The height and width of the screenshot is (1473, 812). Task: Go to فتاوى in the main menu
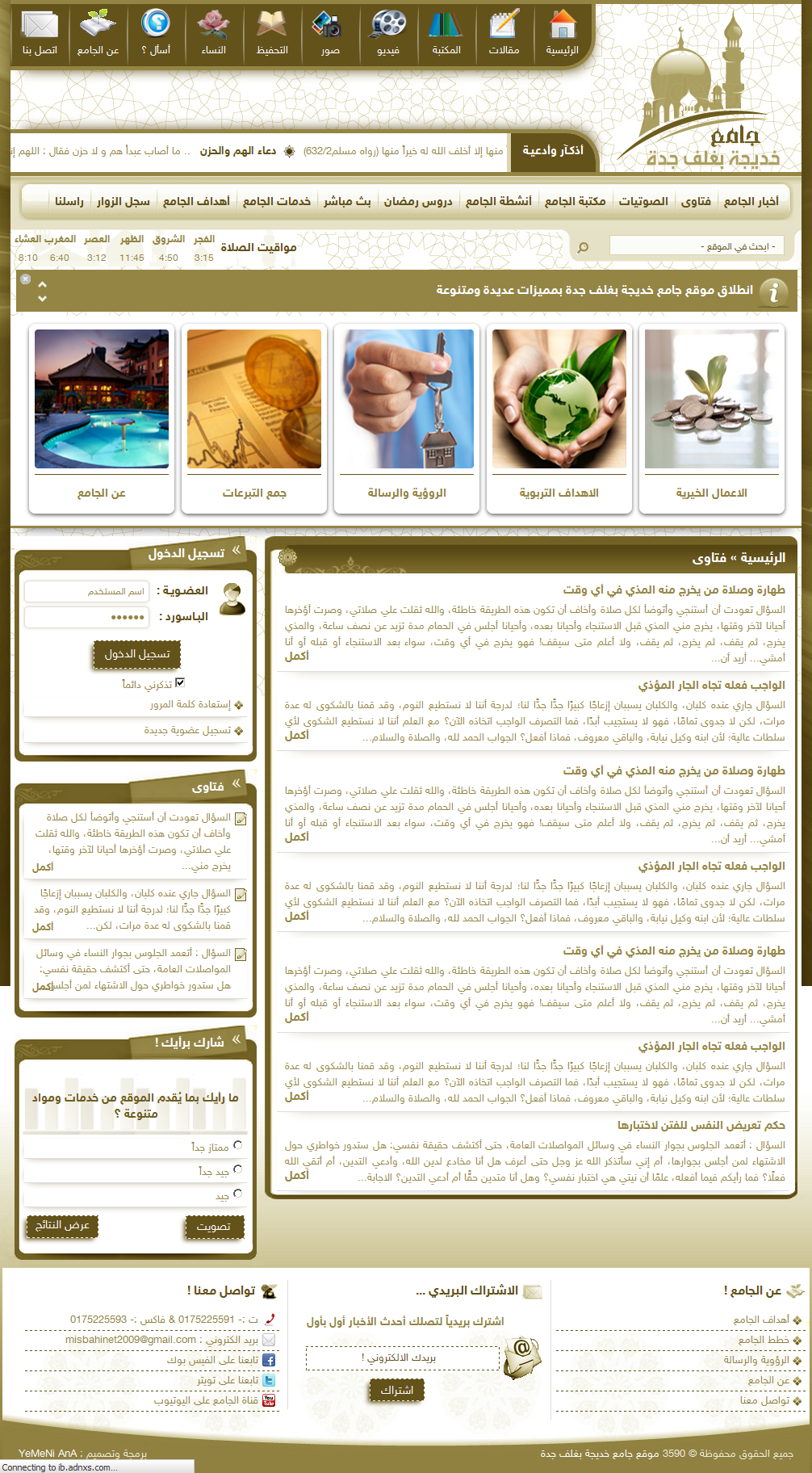(x=696, y=201)
